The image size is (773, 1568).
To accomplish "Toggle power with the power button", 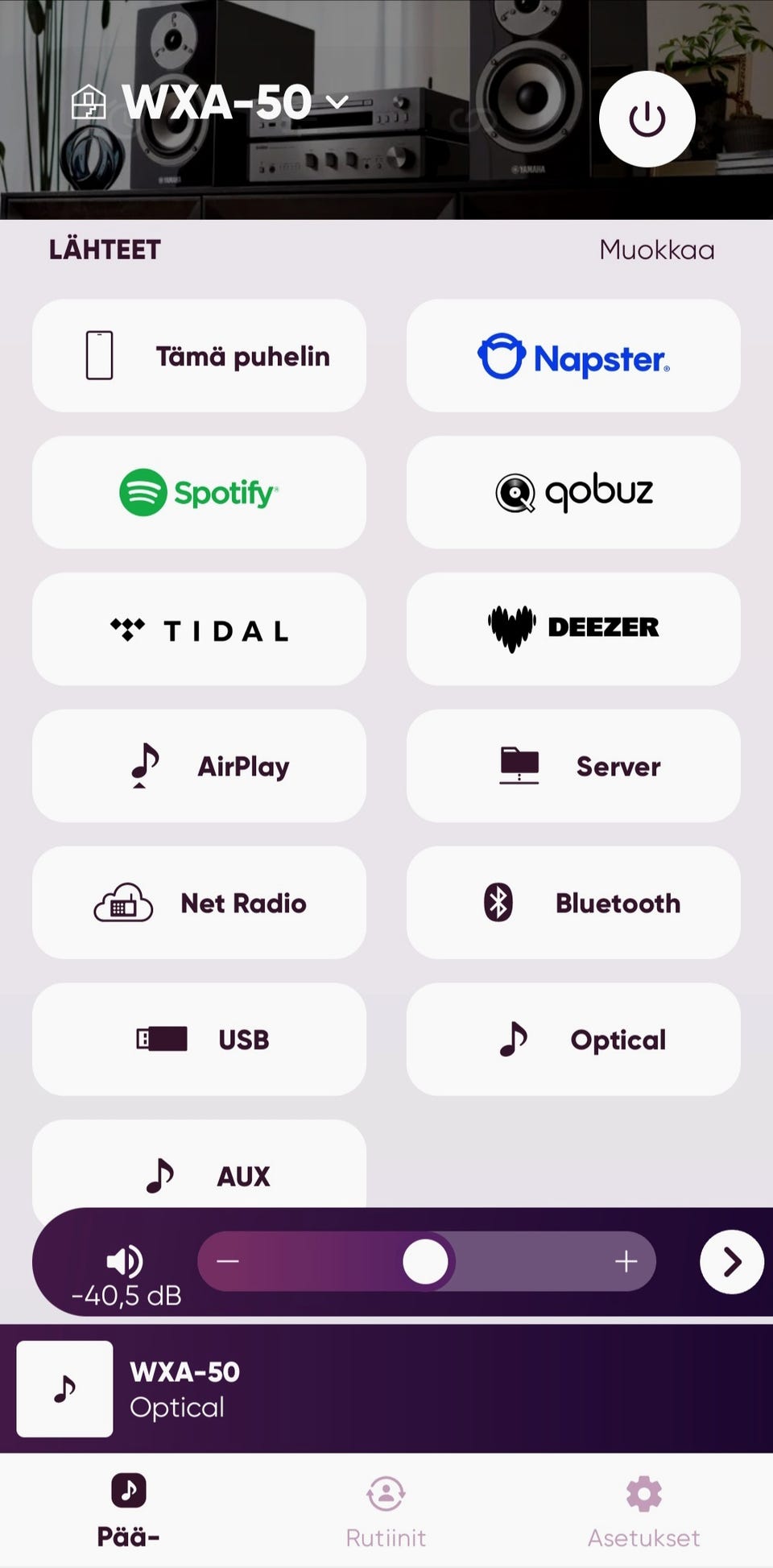I will click(x=647, y=119).
